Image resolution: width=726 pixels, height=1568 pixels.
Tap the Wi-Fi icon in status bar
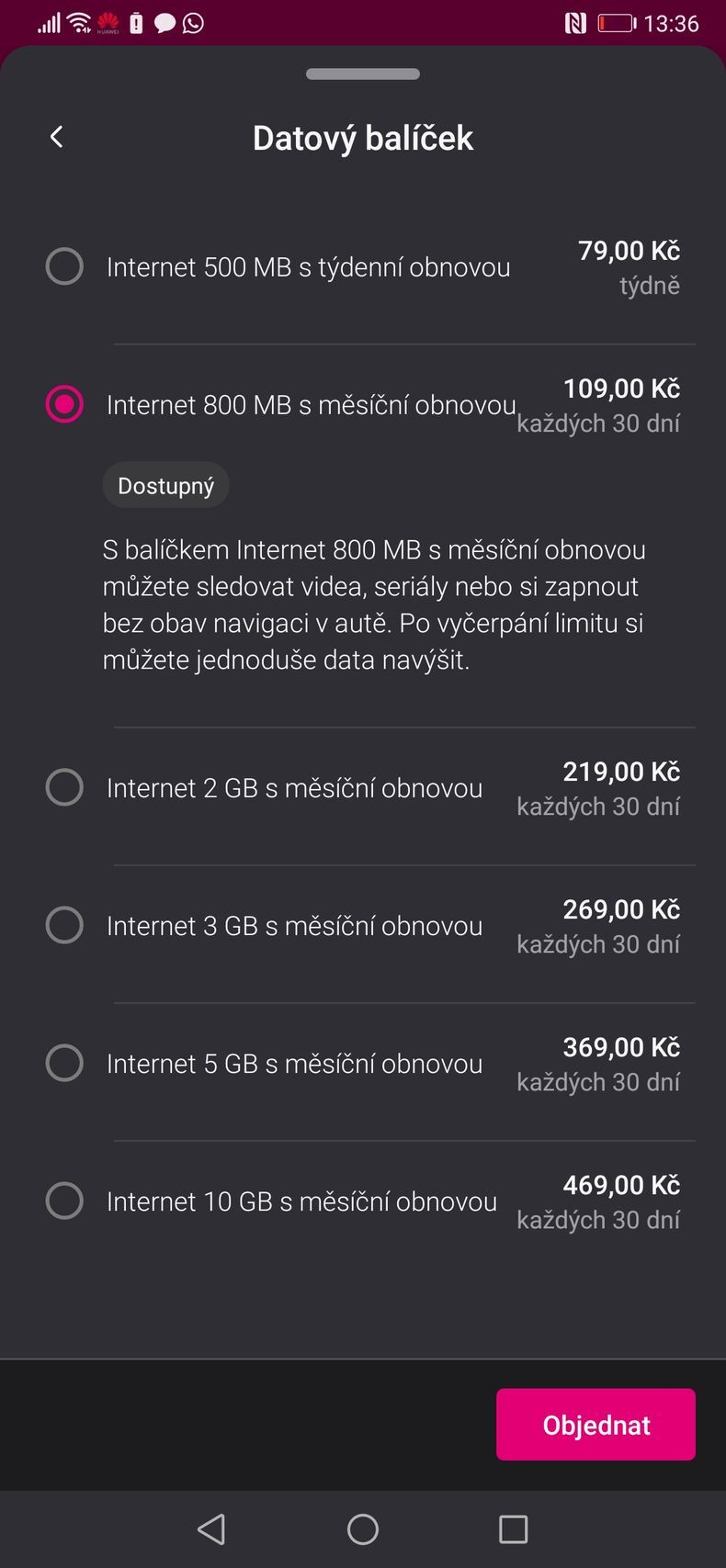(77, 23)
